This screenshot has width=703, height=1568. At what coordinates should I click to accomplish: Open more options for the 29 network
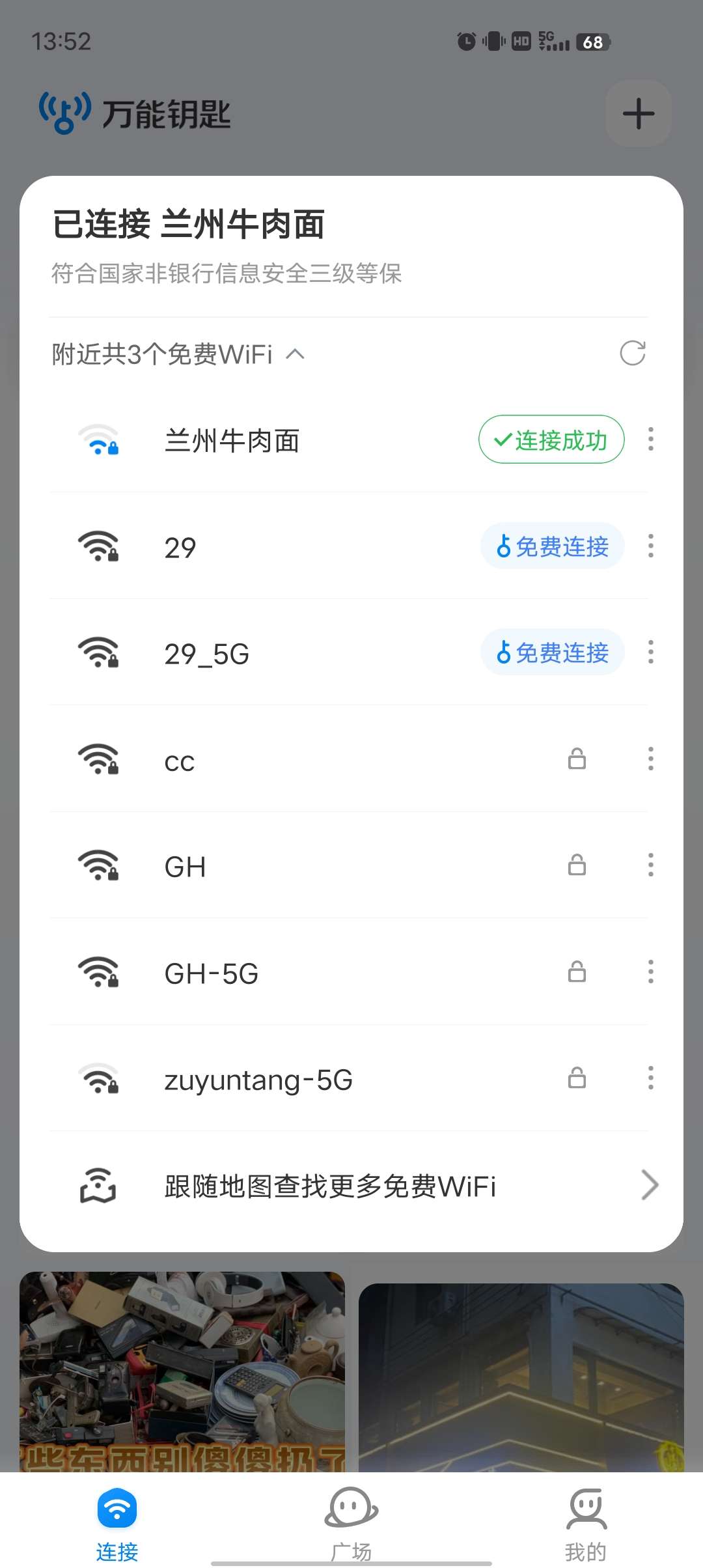(650, 546)
